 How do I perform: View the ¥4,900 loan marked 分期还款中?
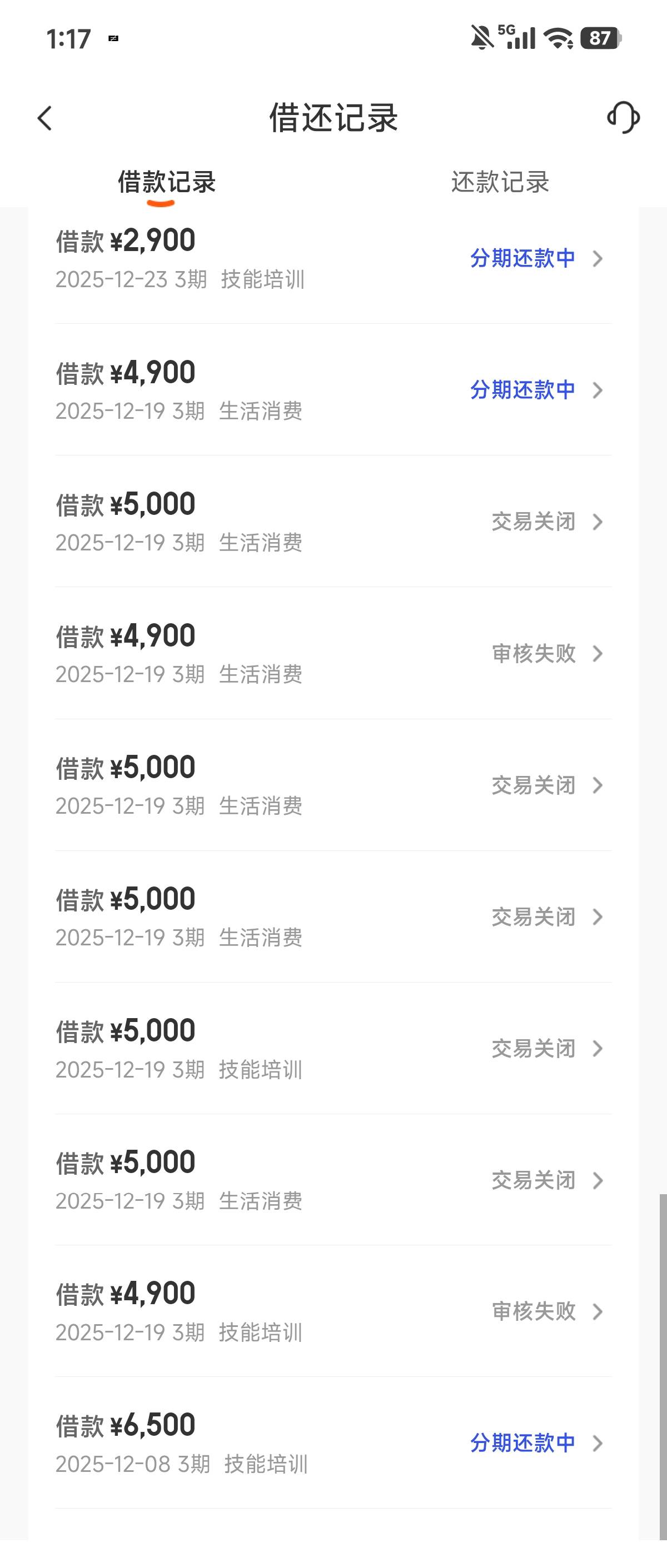point(332,390)
